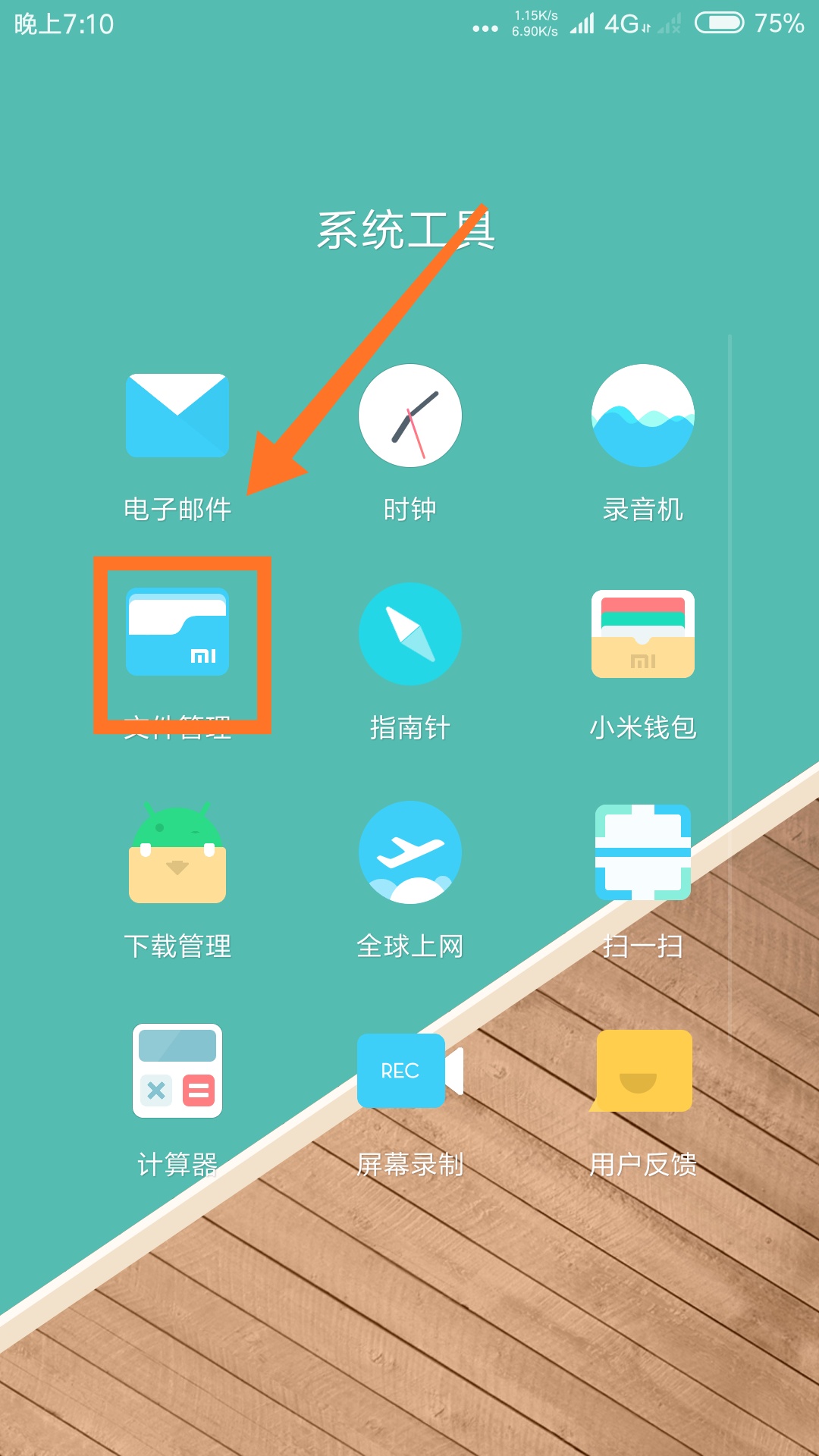Screen dimensions: 819x1456
Task: Open the 录音机 recorder app
Action: 642,416
